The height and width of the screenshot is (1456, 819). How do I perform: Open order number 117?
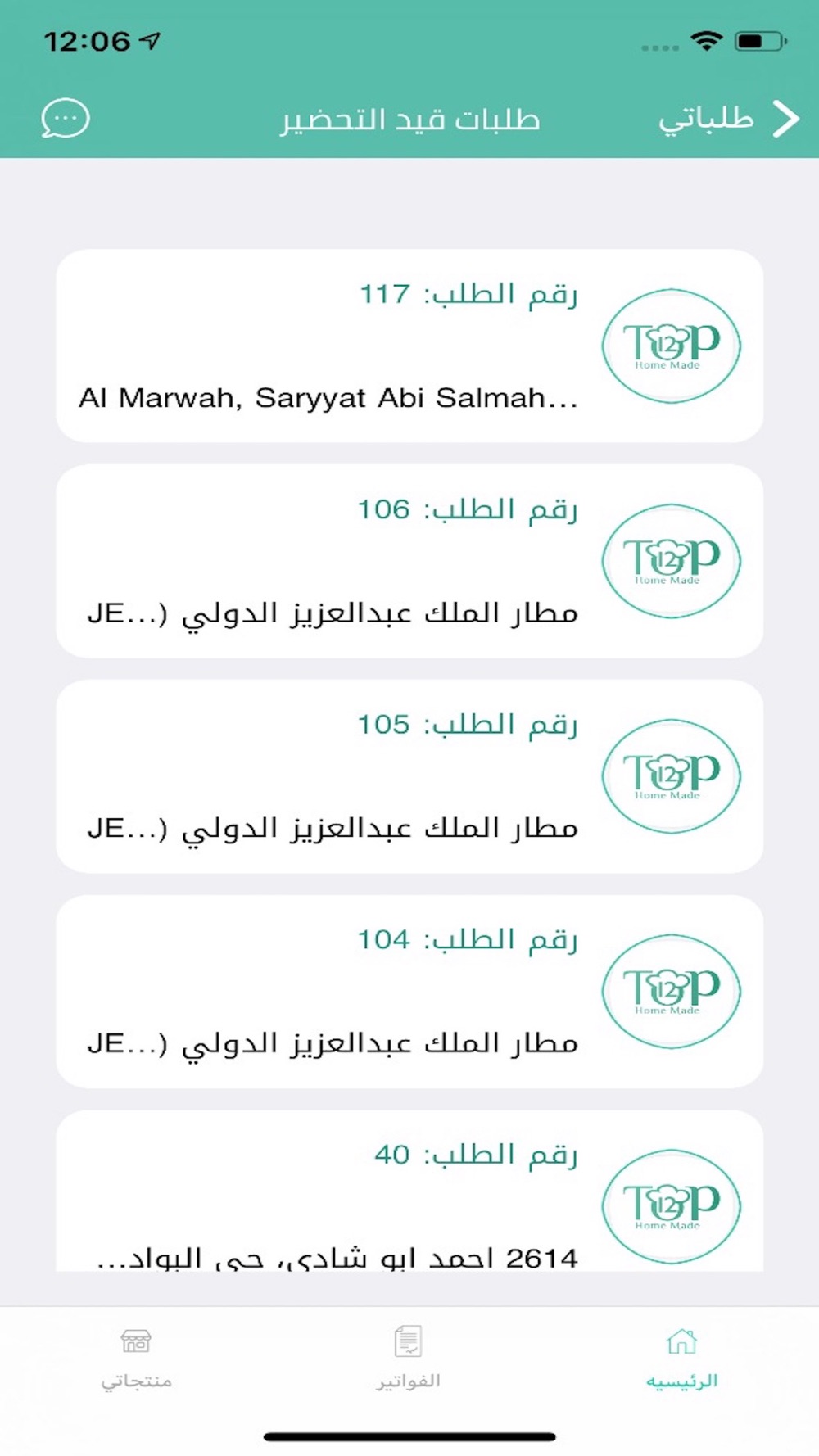pyautogui.click(x=409, y=346)
